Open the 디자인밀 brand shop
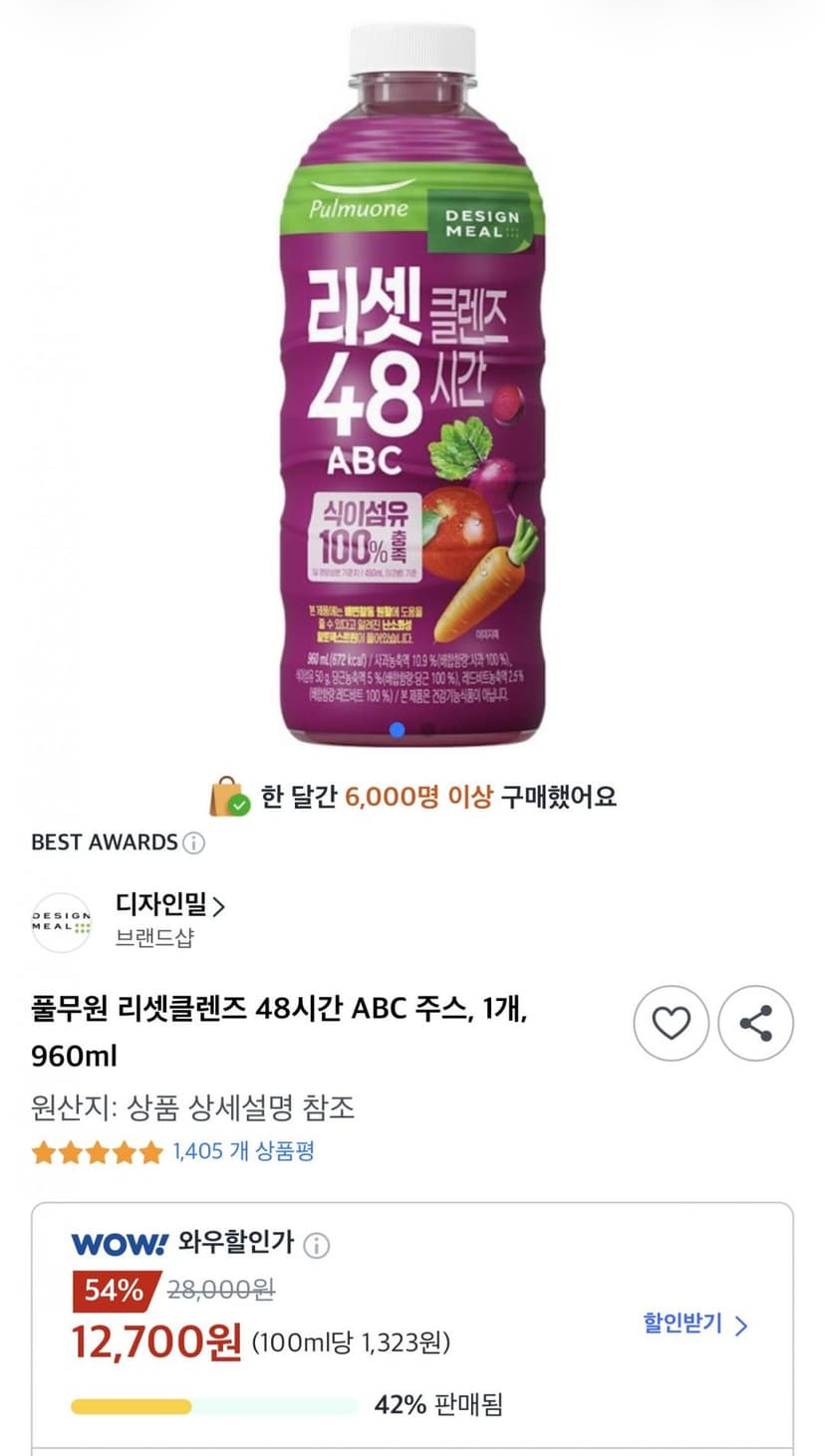 169,906
